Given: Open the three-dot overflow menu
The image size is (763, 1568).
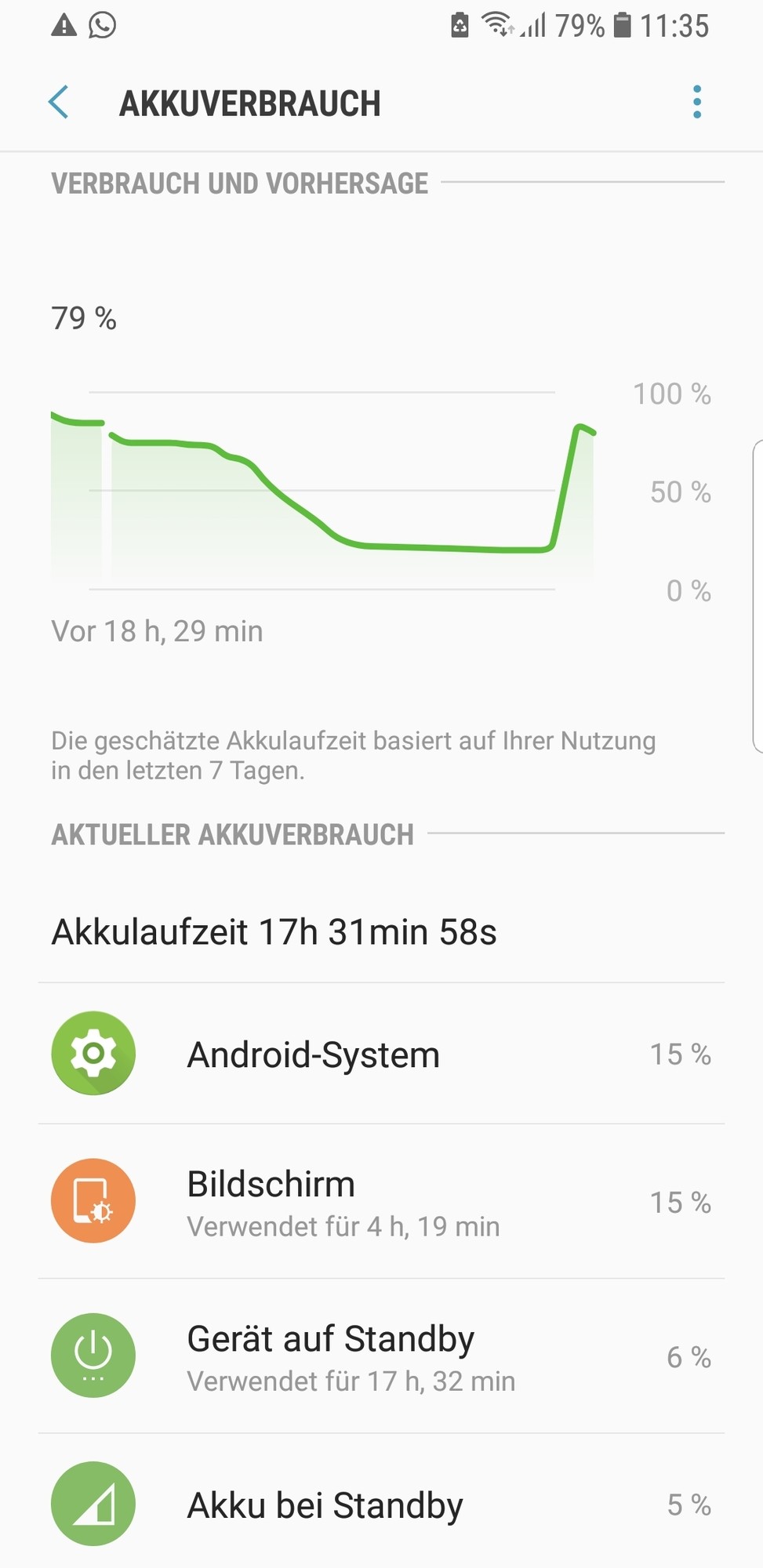Looking at the screenshot, I should pyautogui.click(x=696, y=103).
